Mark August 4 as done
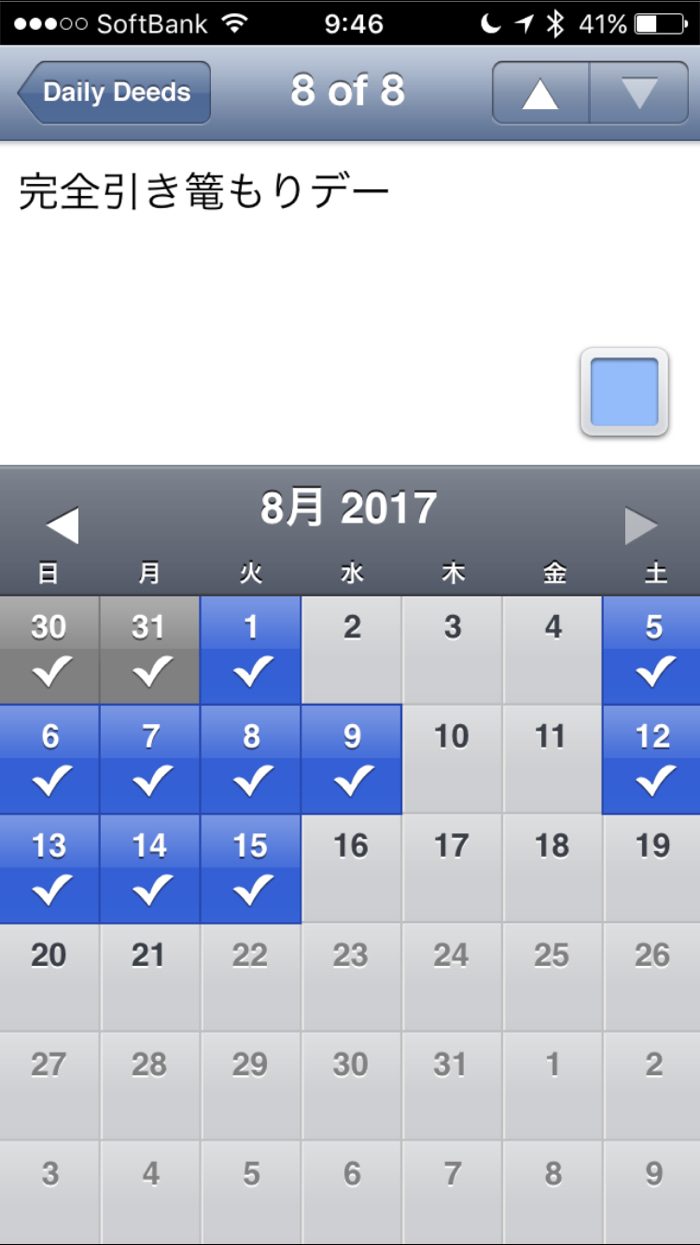The image size is (700, 1245). point(553,650)
